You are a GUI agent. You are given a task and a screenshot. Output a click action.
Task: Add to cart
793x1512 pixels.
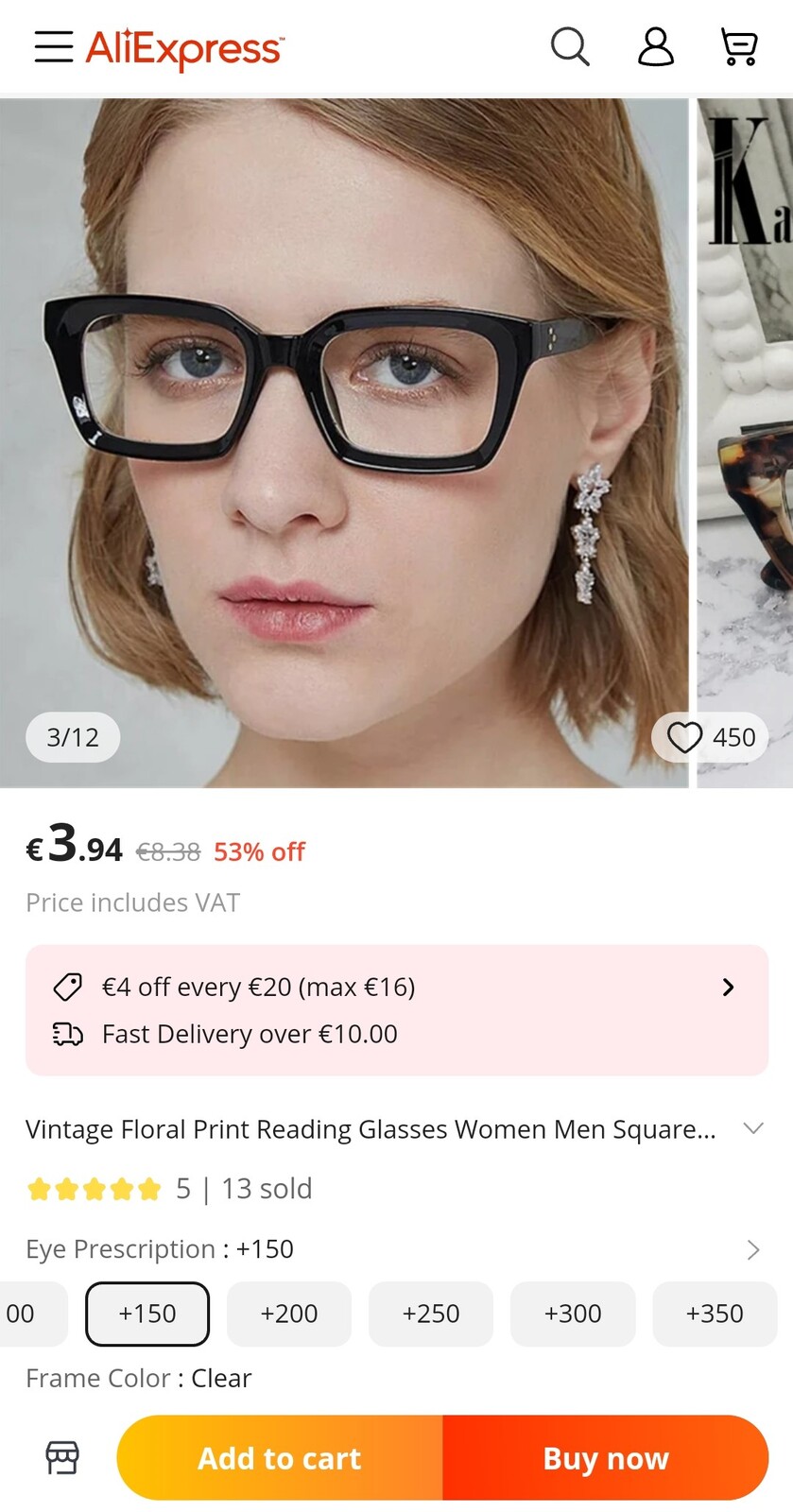click(x=280, y=1457)
